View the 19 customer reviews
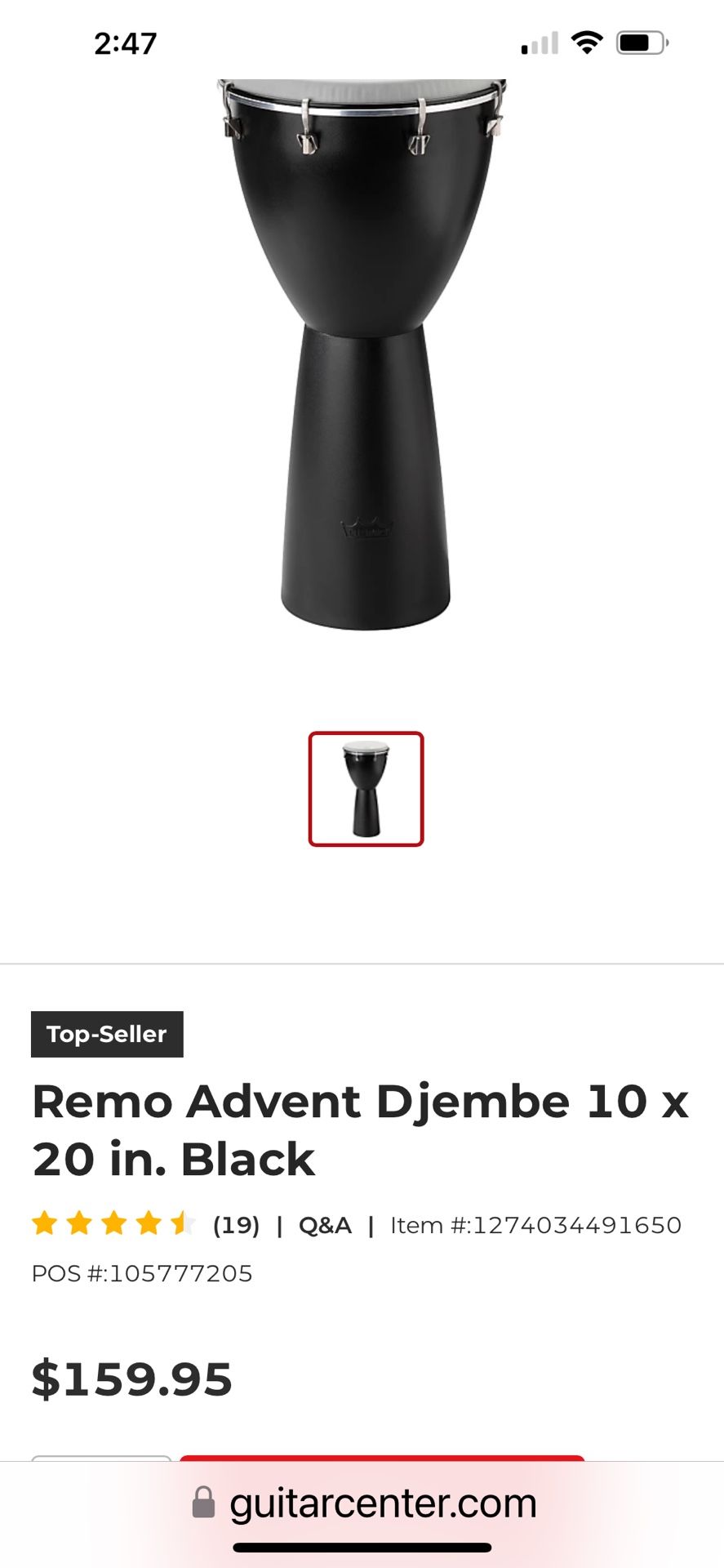The height and width of the screenshot is (1568, 724). [x=236, y=1225]
